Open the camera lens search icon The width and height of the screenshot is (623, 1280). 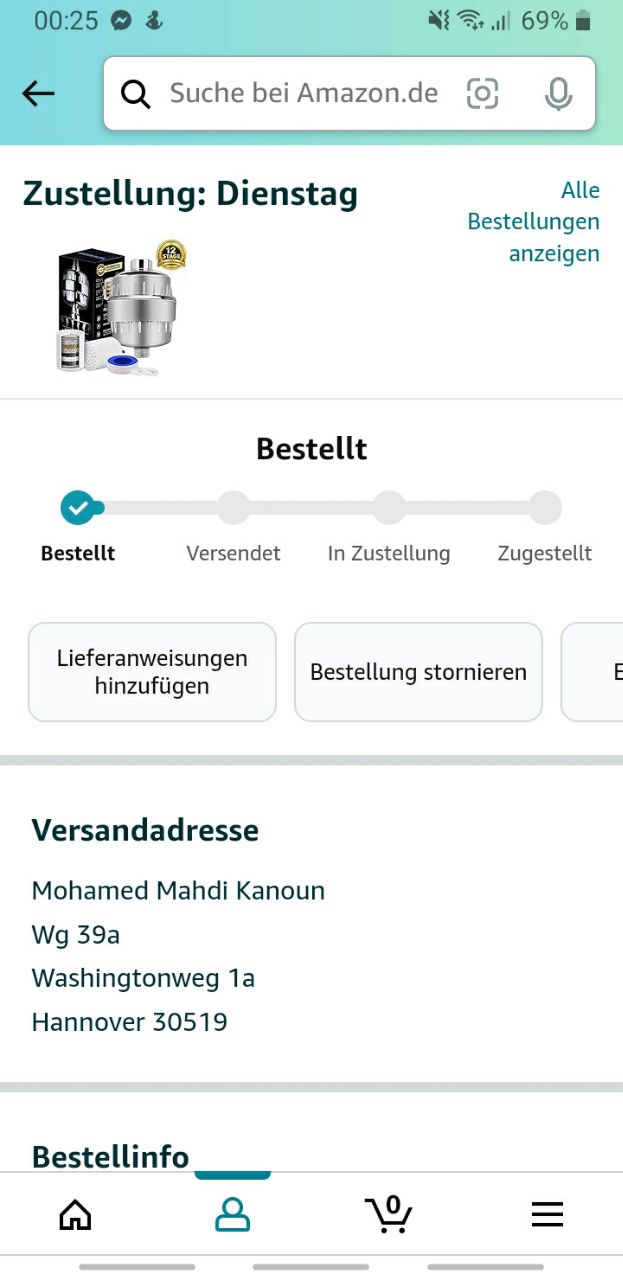coord(482,94)
